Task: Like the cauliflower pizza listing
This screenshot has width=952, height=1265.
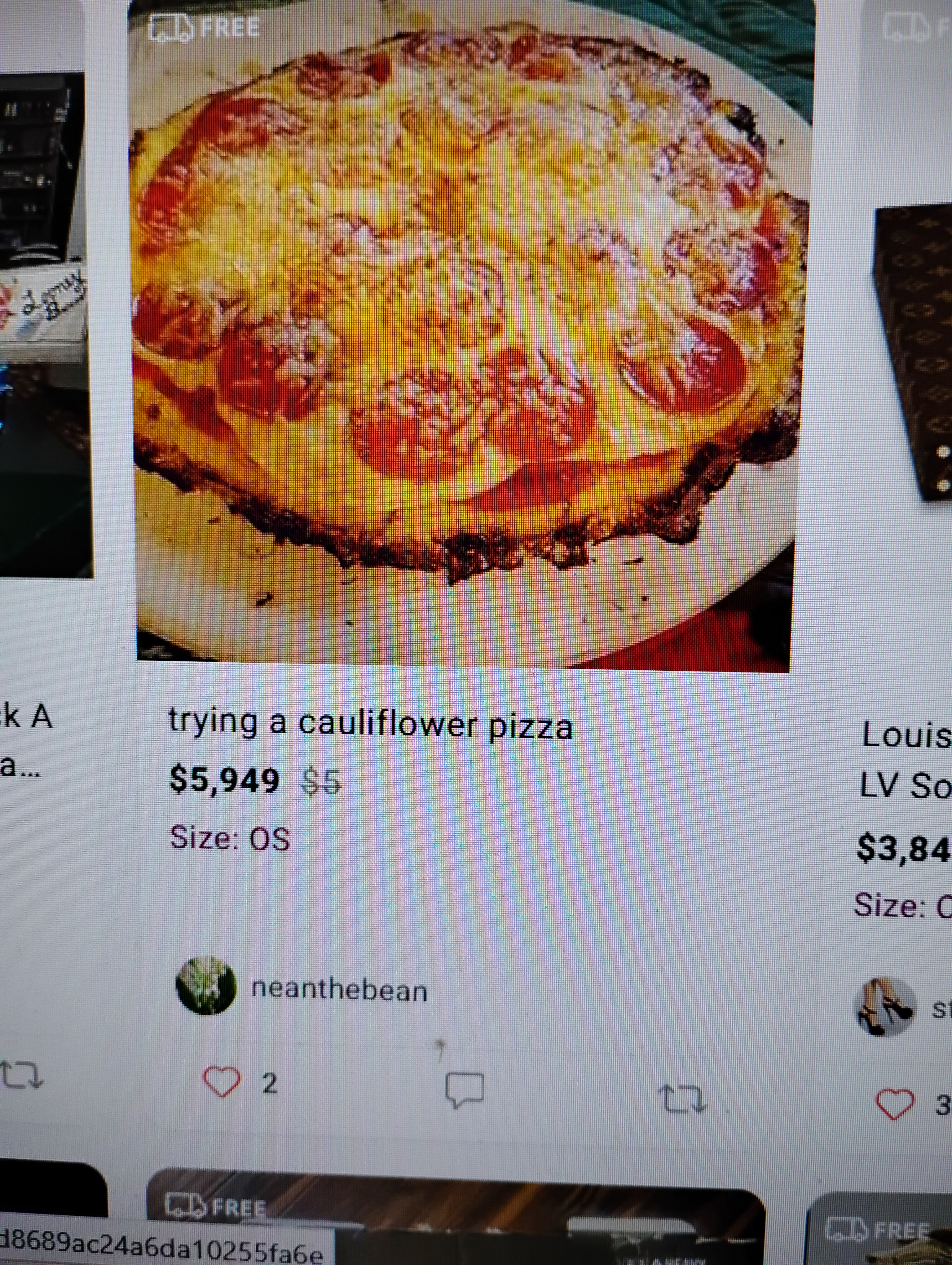Action: coord(221,1083)
